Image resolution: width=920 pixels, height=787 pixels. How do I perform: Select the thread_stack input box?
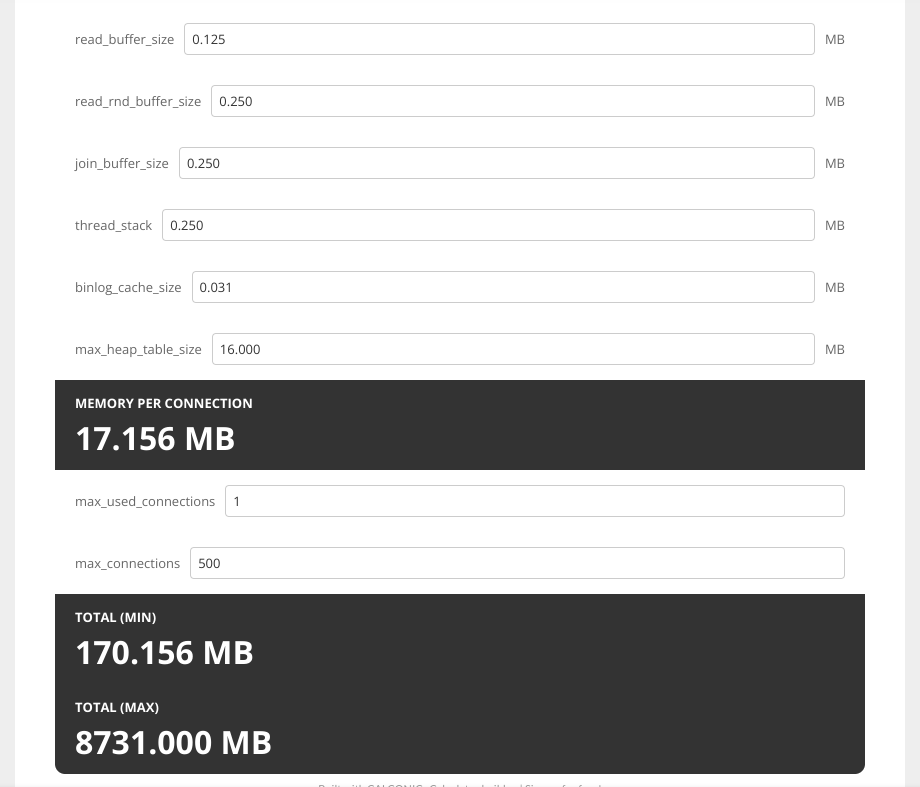pos(488,225)
